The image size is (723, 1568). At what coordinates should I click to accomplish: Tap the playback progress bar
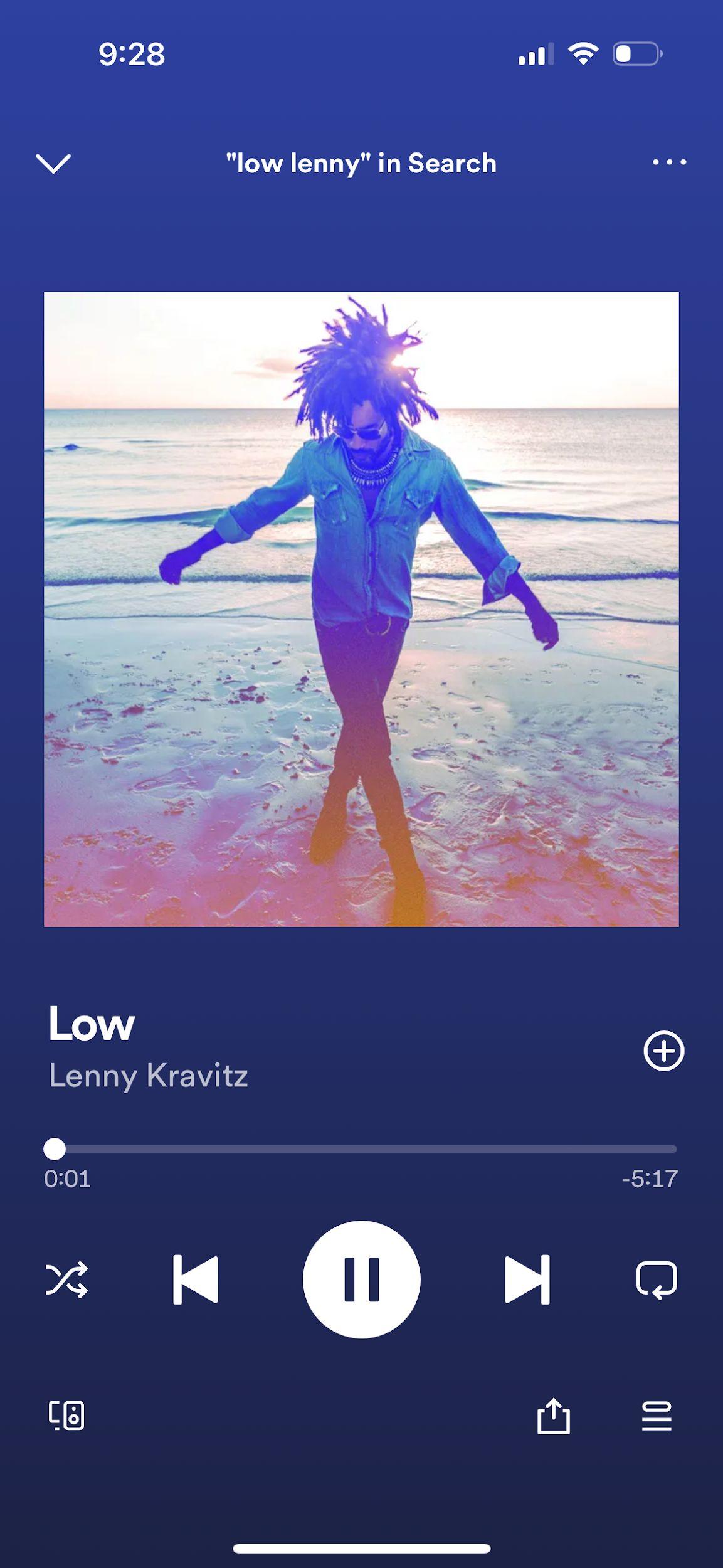coord(361,1149)
